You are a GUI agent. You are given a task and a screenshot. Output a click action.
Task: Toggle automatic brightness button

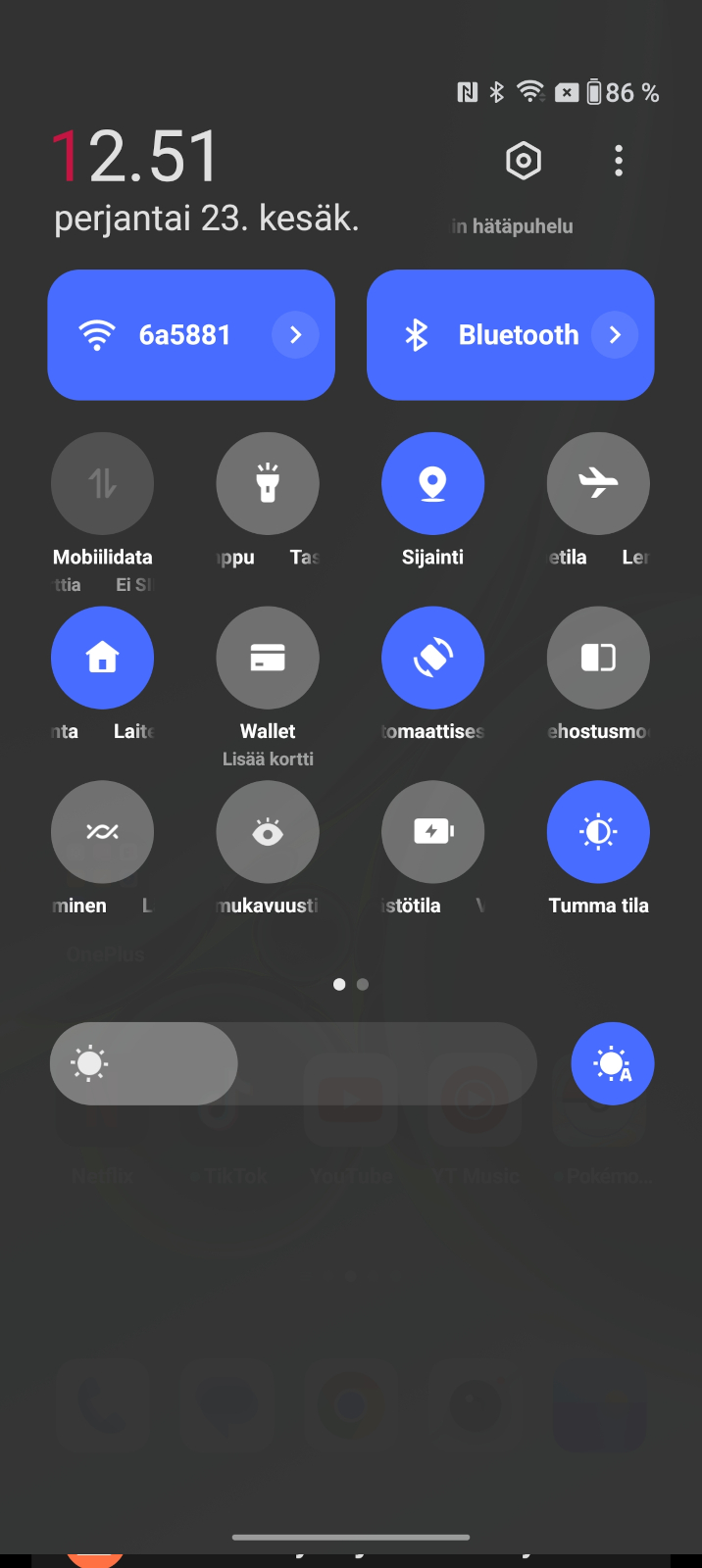pos(613,1063)
